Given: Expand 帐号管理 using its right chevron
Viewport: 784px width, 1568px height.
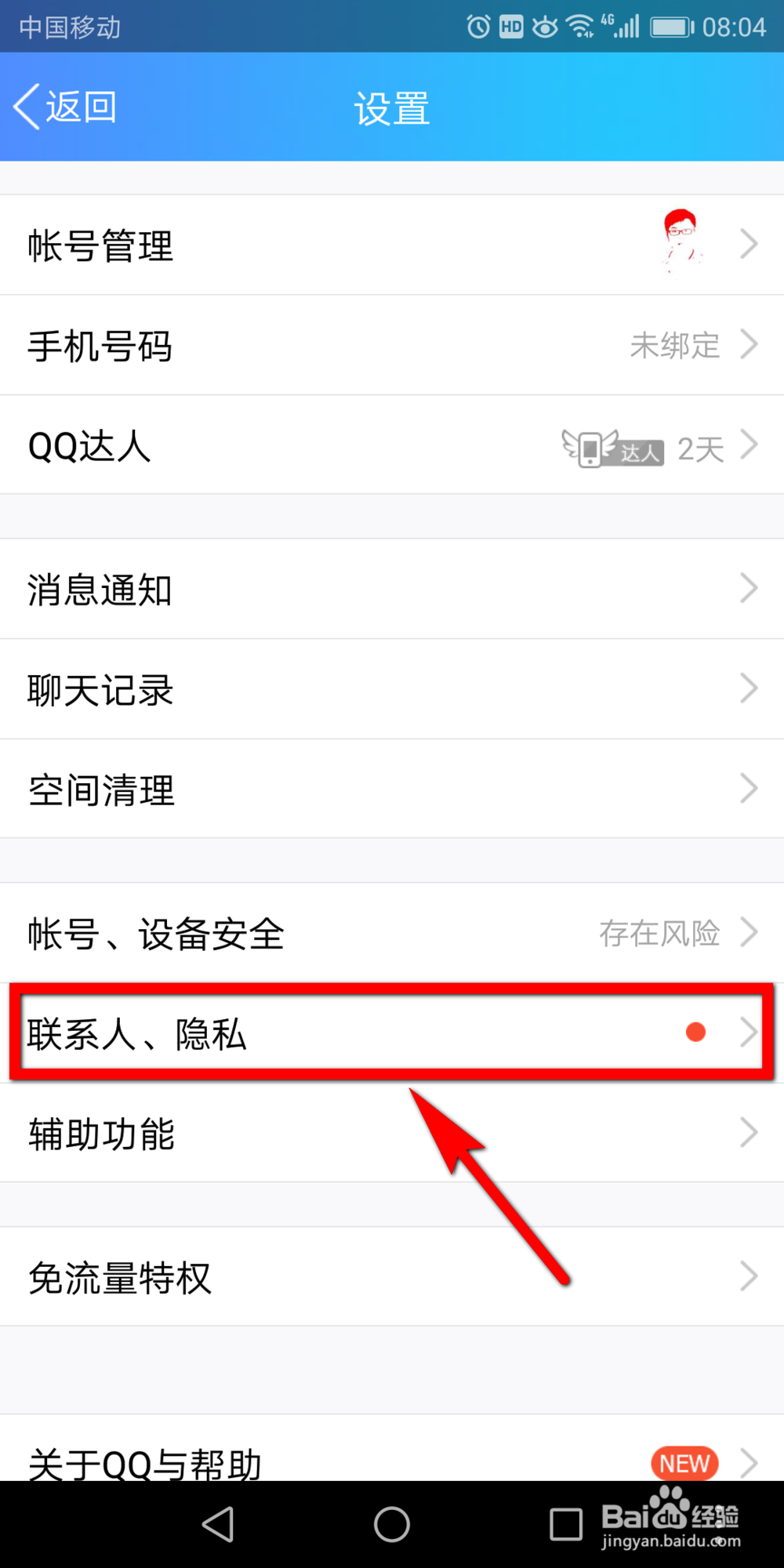Looking at the screenshot, I should tap(750, 243).
